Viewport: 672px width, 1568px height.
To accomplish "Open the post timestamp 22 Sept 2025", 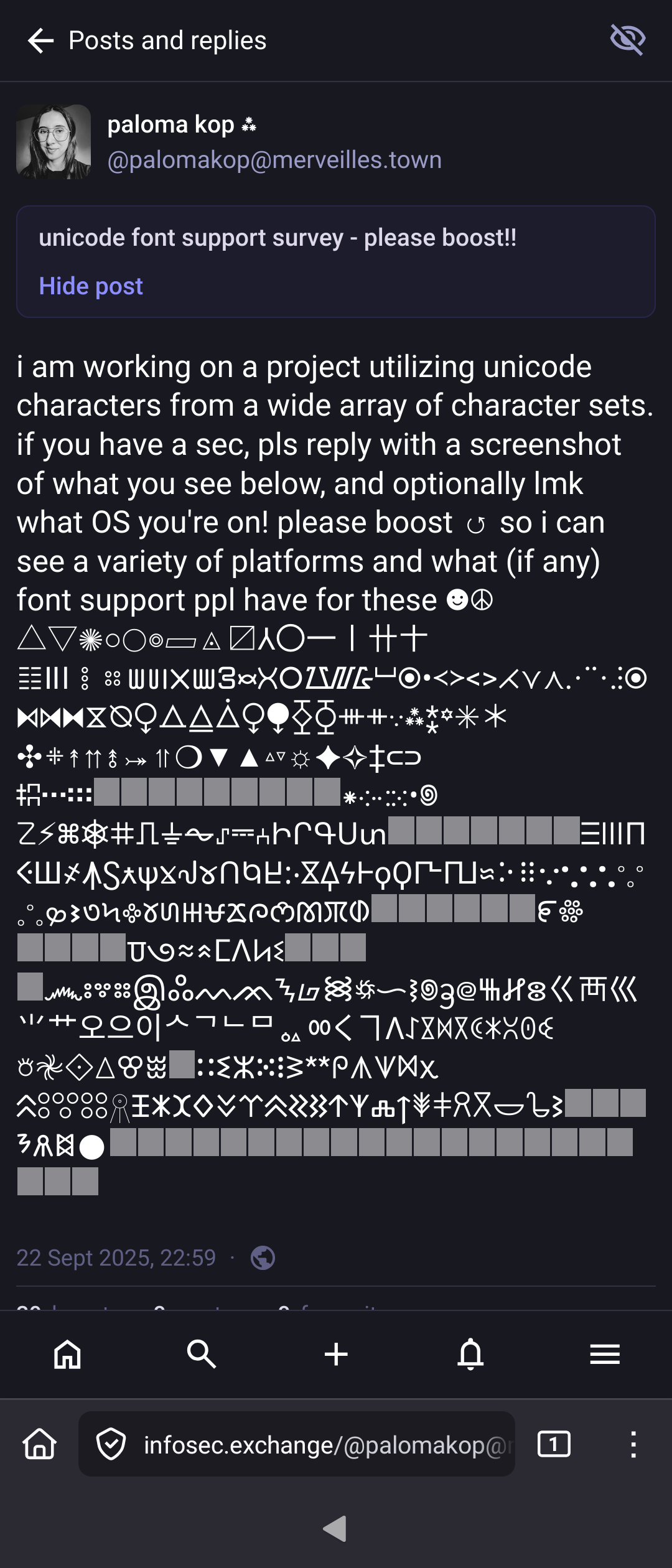I will pos(116,1258).
